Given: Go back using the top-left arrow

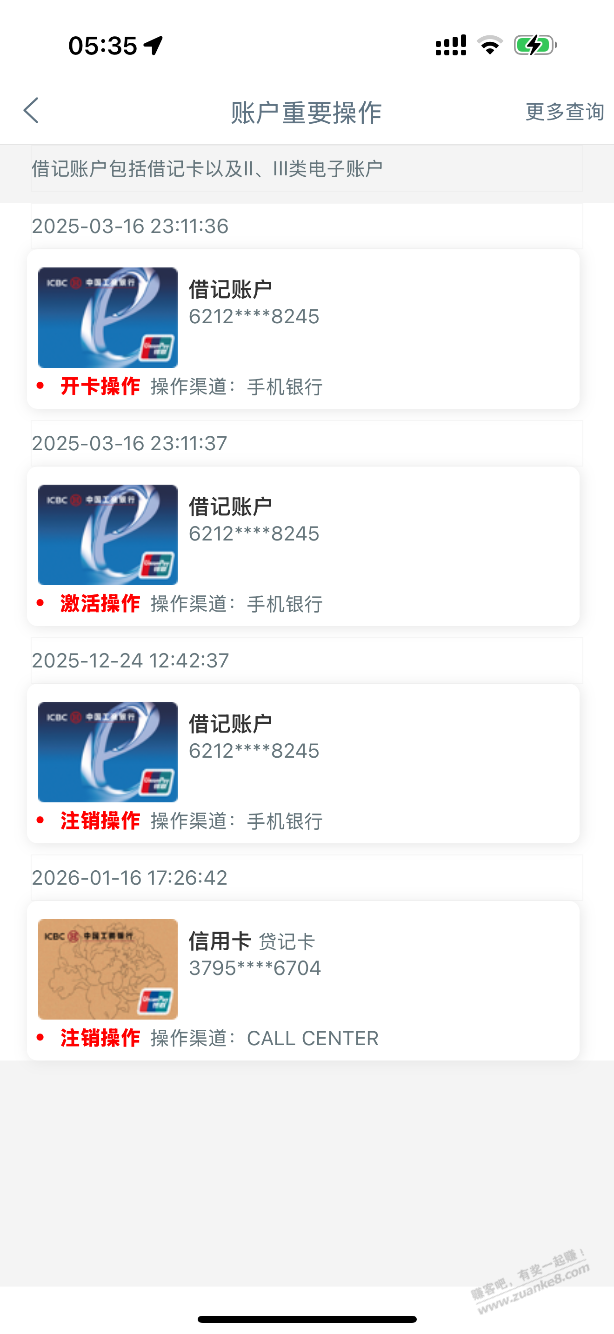Looking at the screenshot, I should tap(31, 111).
